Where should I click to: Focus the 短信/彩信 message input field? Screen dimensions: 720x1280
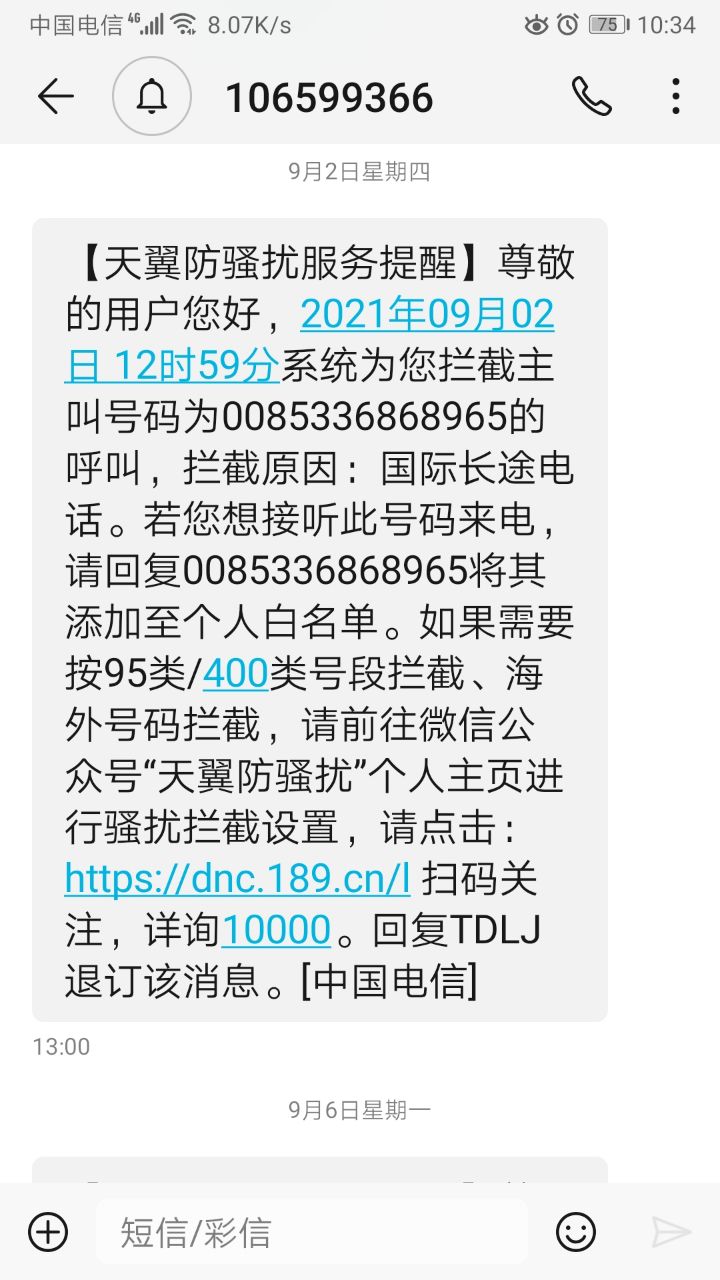(x=310, y=1232)
